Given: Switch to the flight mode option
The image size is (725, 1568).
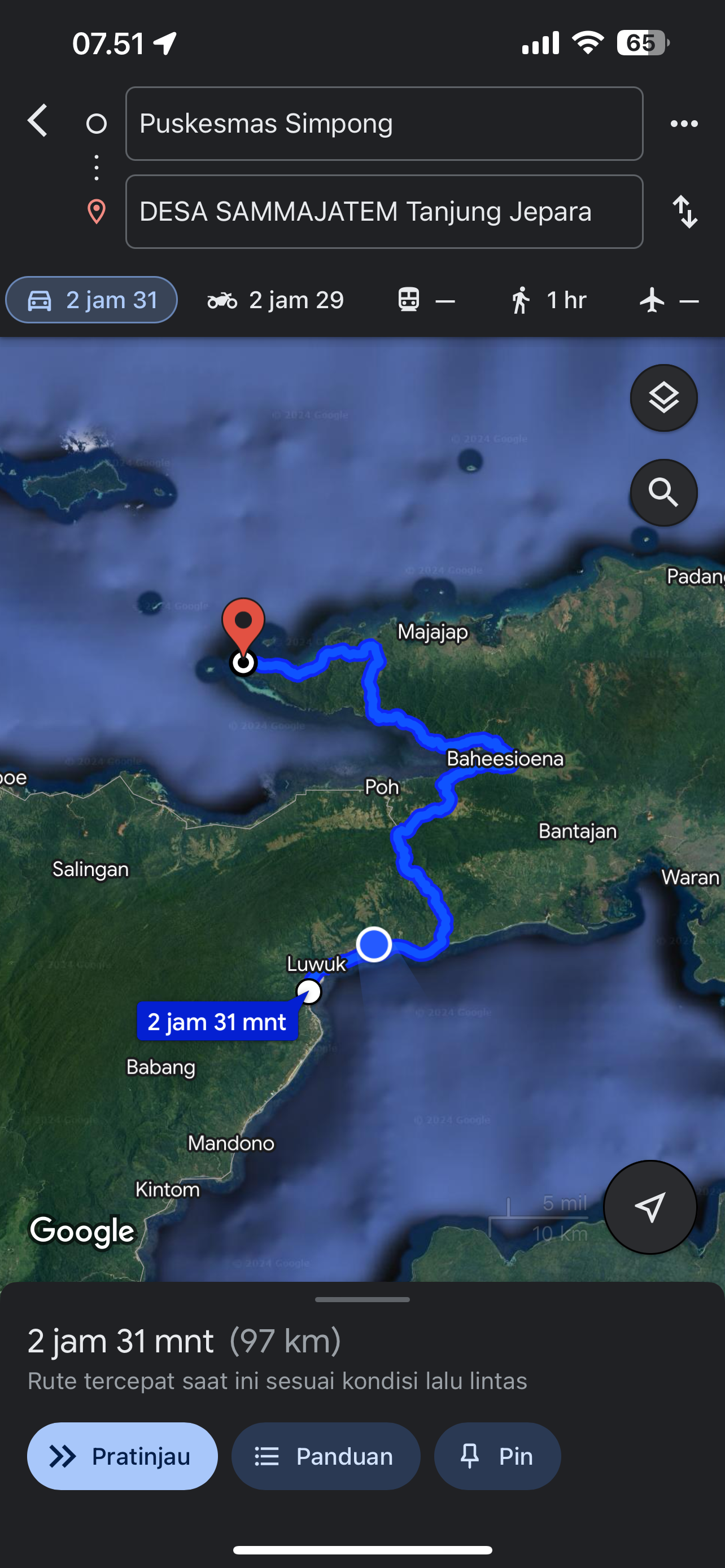Looking at the screenshot, I should pyautogui.click(x=669, y=300).
